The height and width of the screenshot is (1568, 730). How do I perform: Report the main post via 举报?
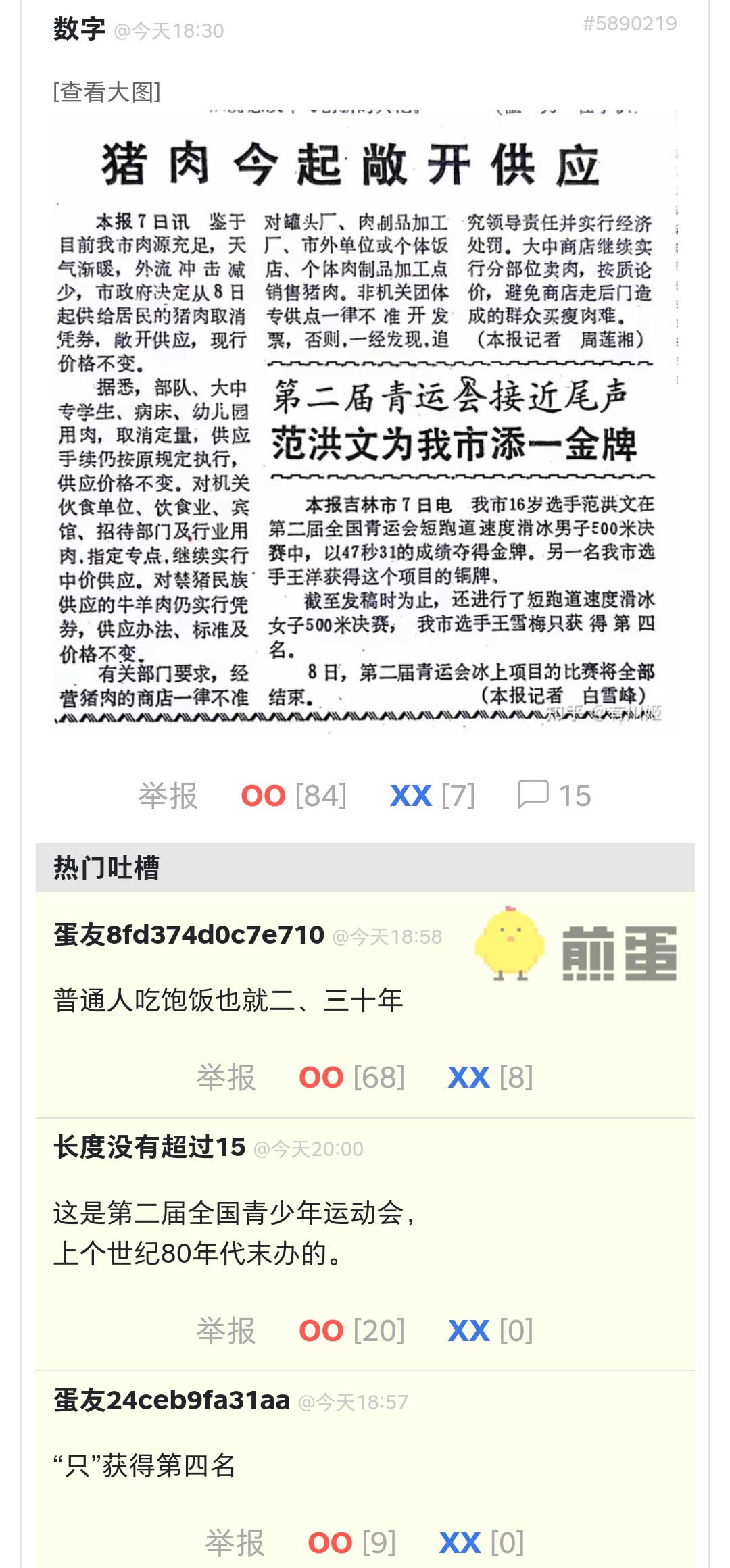168,795
